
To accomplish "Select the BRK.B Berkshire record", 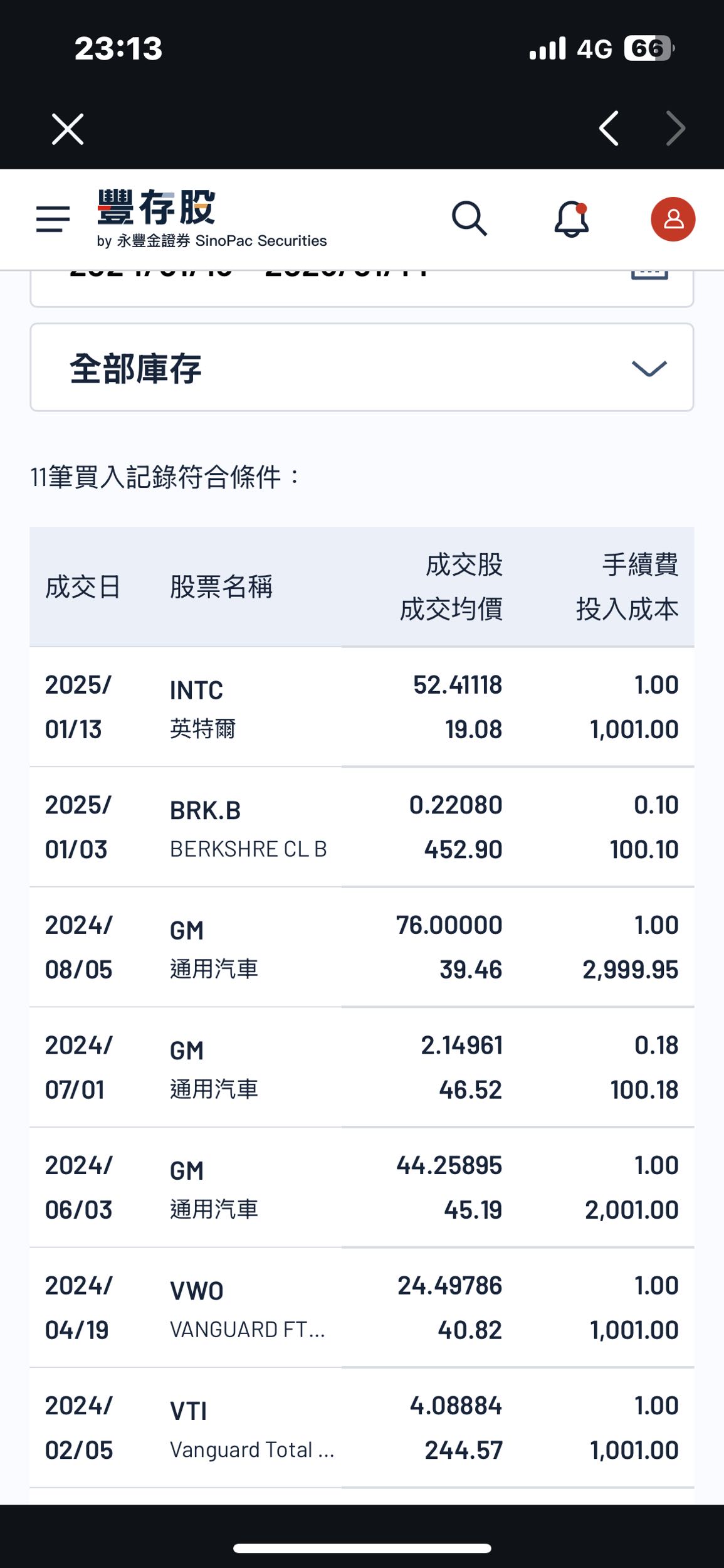I will coord(362,827).
